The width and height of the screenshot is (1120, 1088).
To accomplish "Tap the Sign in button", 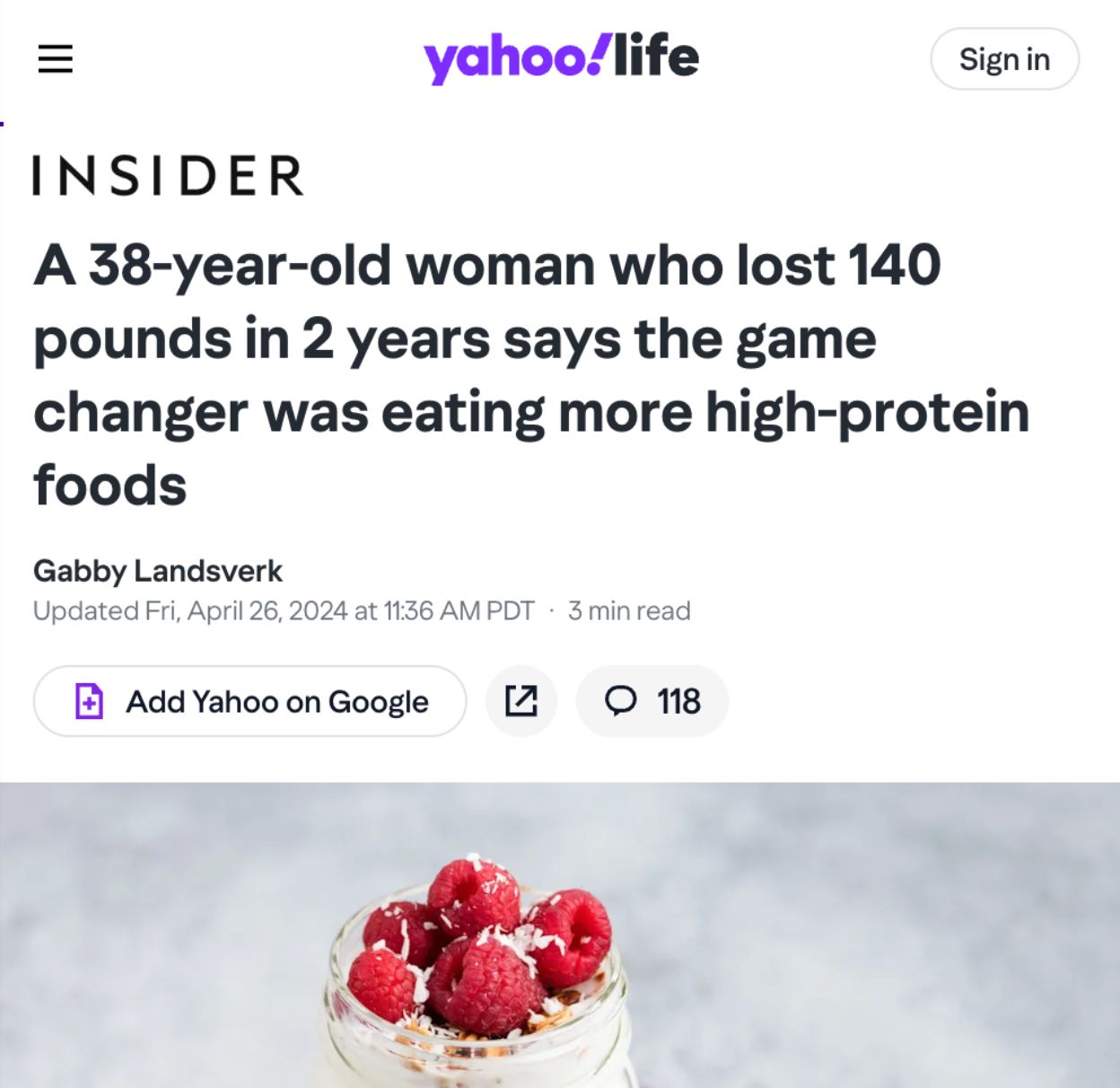I will pyautogui.click(x=1004, y=59).
